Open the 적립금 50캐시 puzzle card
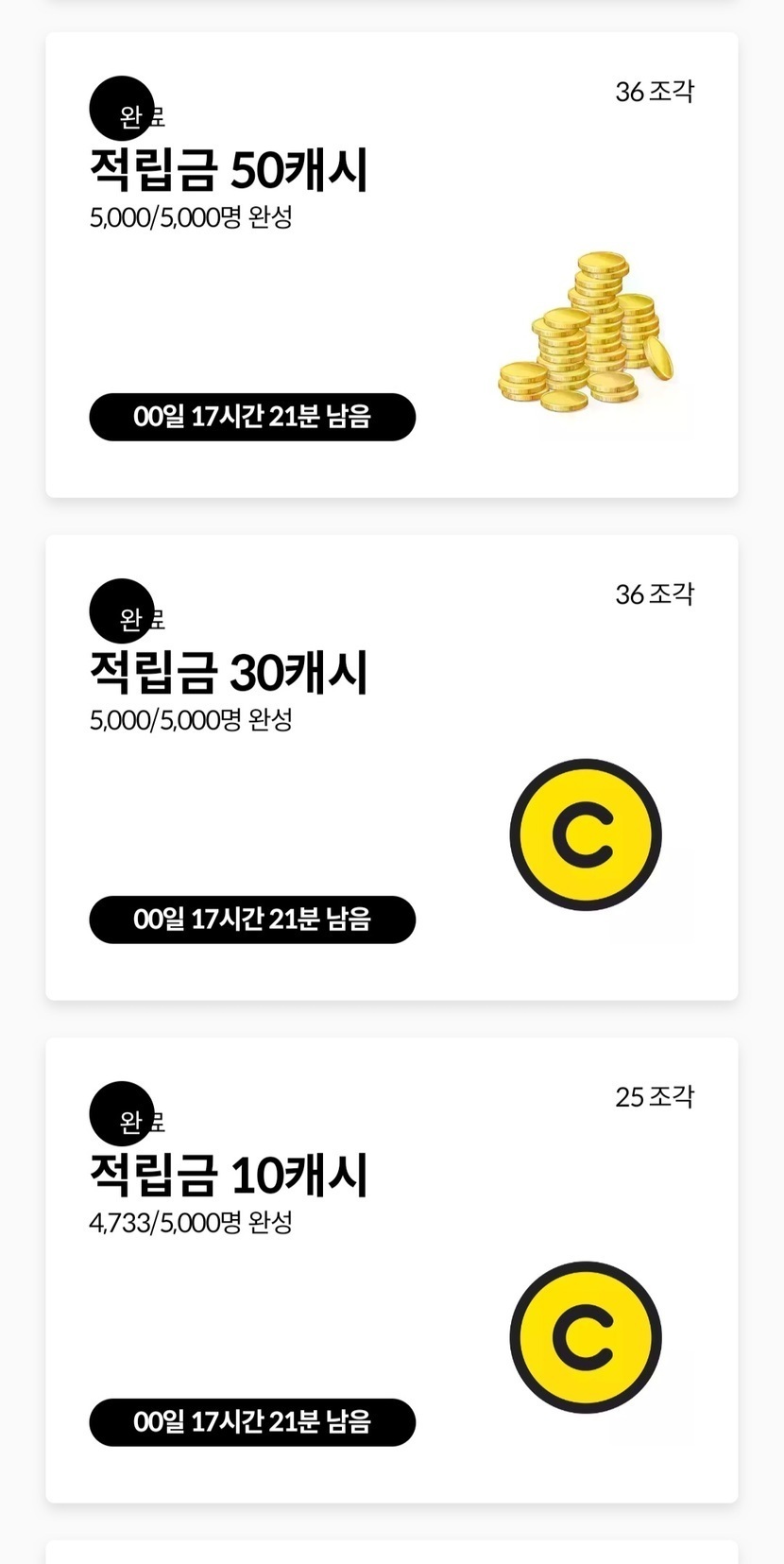 click(x=391, y=265)
